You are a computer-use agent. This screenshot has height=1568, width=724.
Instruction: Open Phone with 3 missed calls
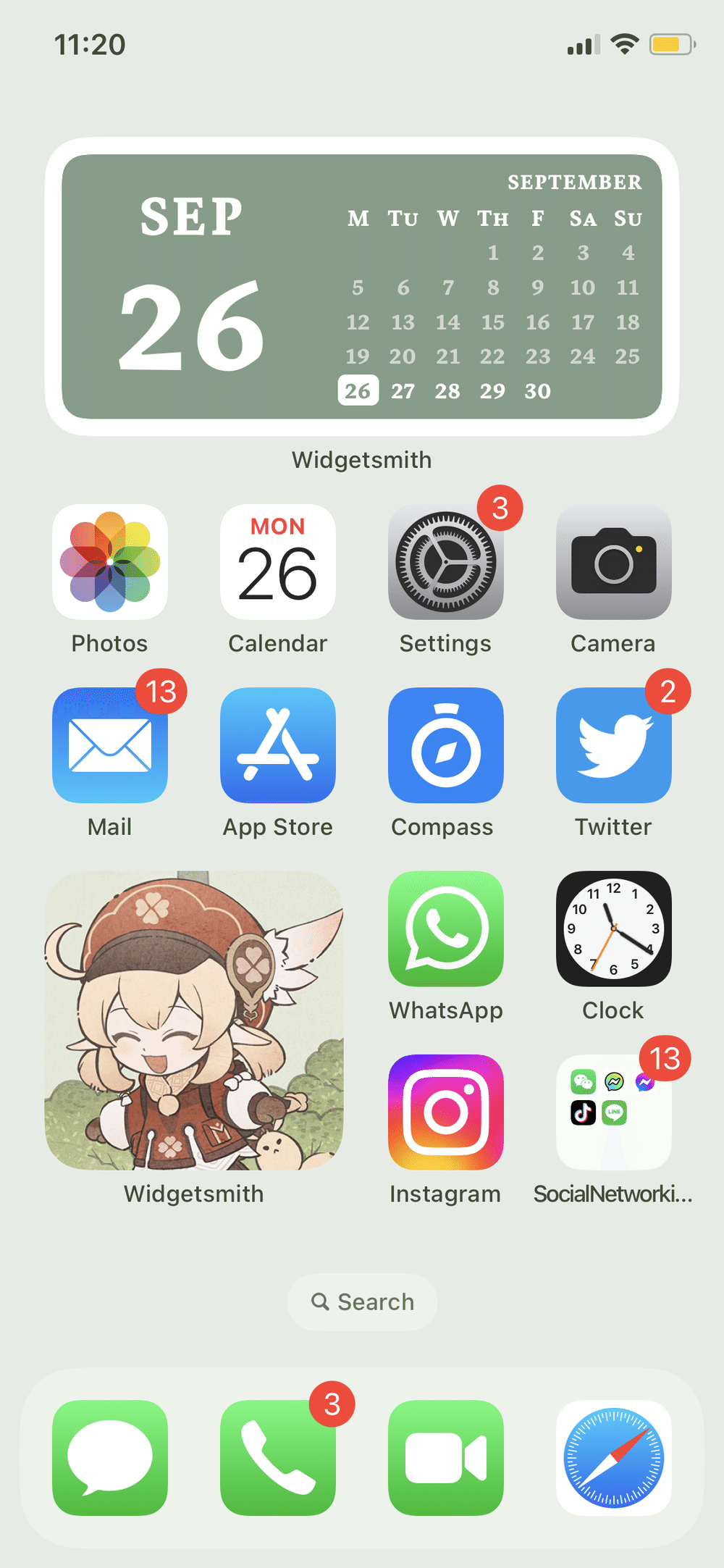tap(277, 1457)
